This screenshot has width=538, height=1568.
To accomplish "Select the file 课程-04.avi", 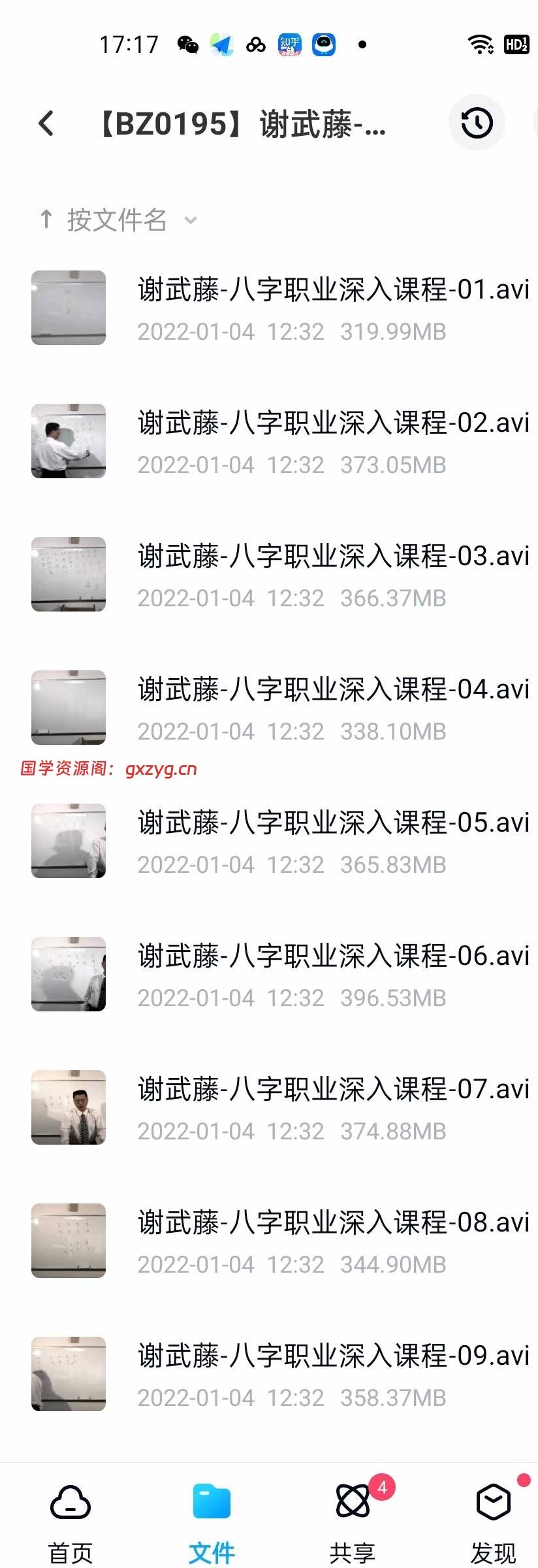I will [333, 707].
